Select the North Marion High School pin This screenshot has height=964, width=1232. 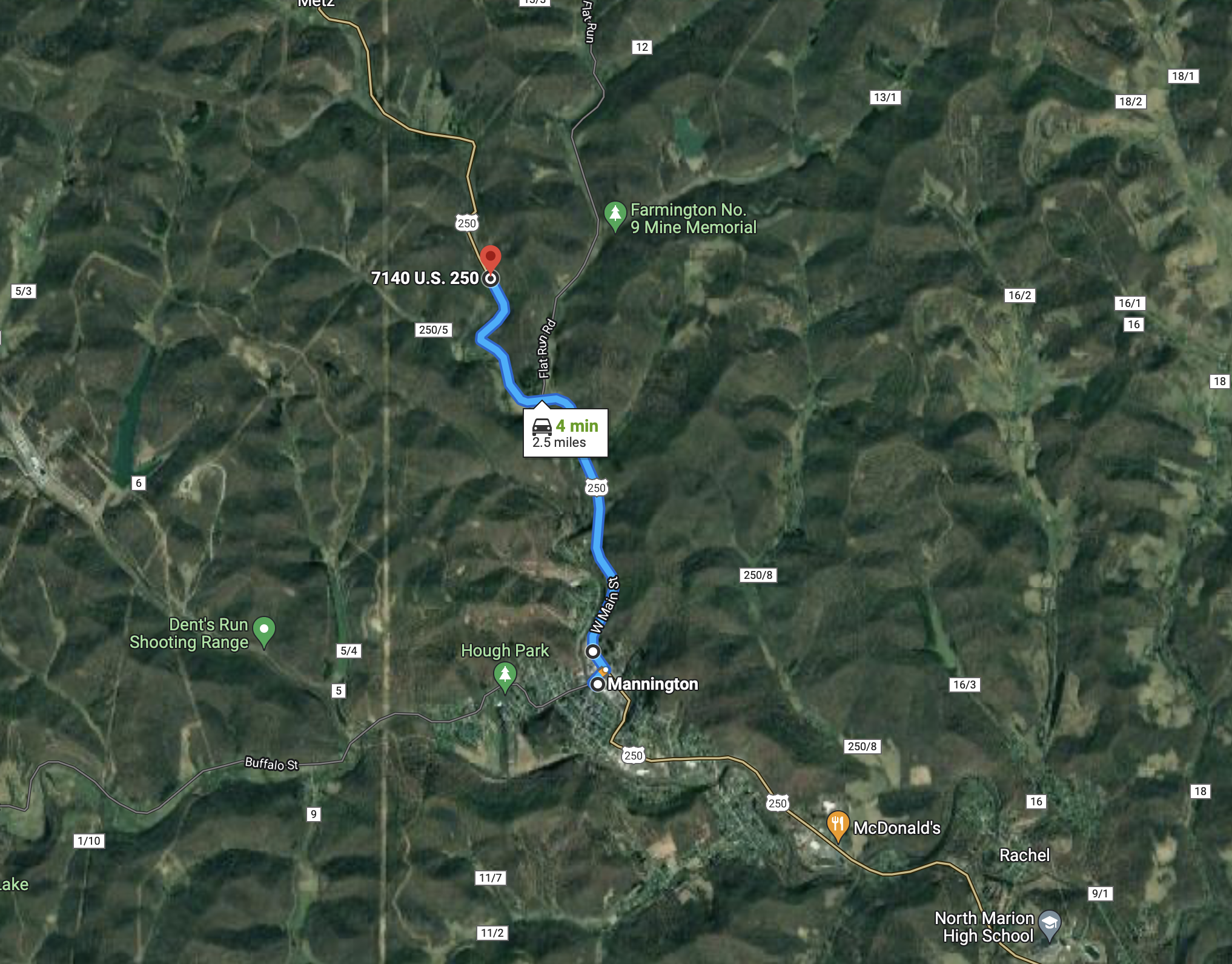[1049, 924]
